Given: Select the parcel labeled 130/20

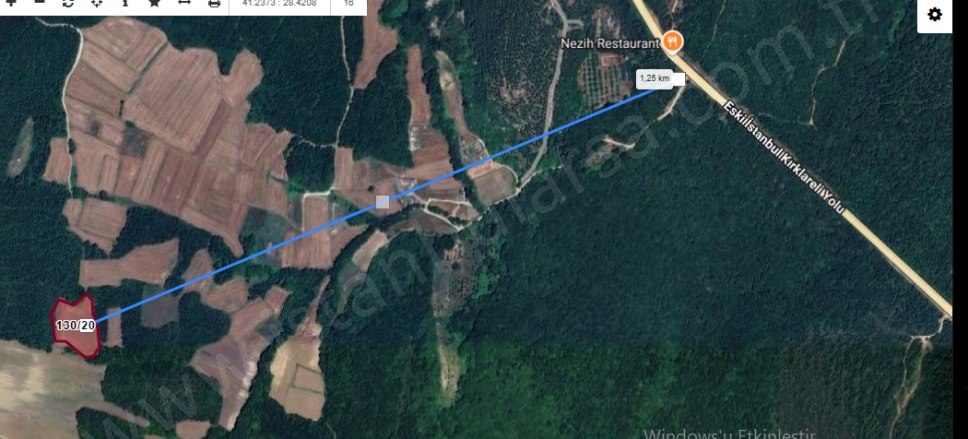Looking at the screenshot, I should click(75, 325).
